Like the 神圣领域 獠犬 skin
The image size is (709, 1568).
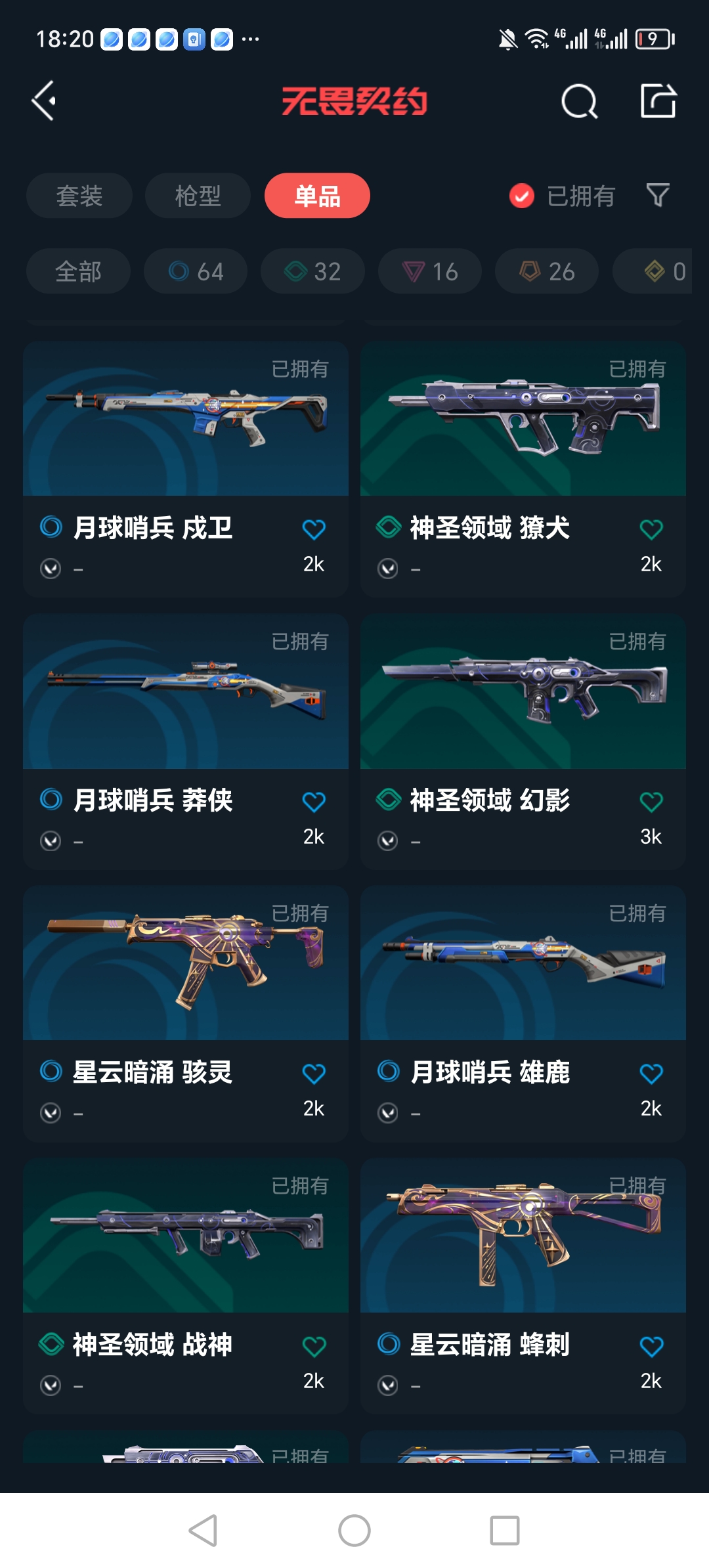click(651, 529)
